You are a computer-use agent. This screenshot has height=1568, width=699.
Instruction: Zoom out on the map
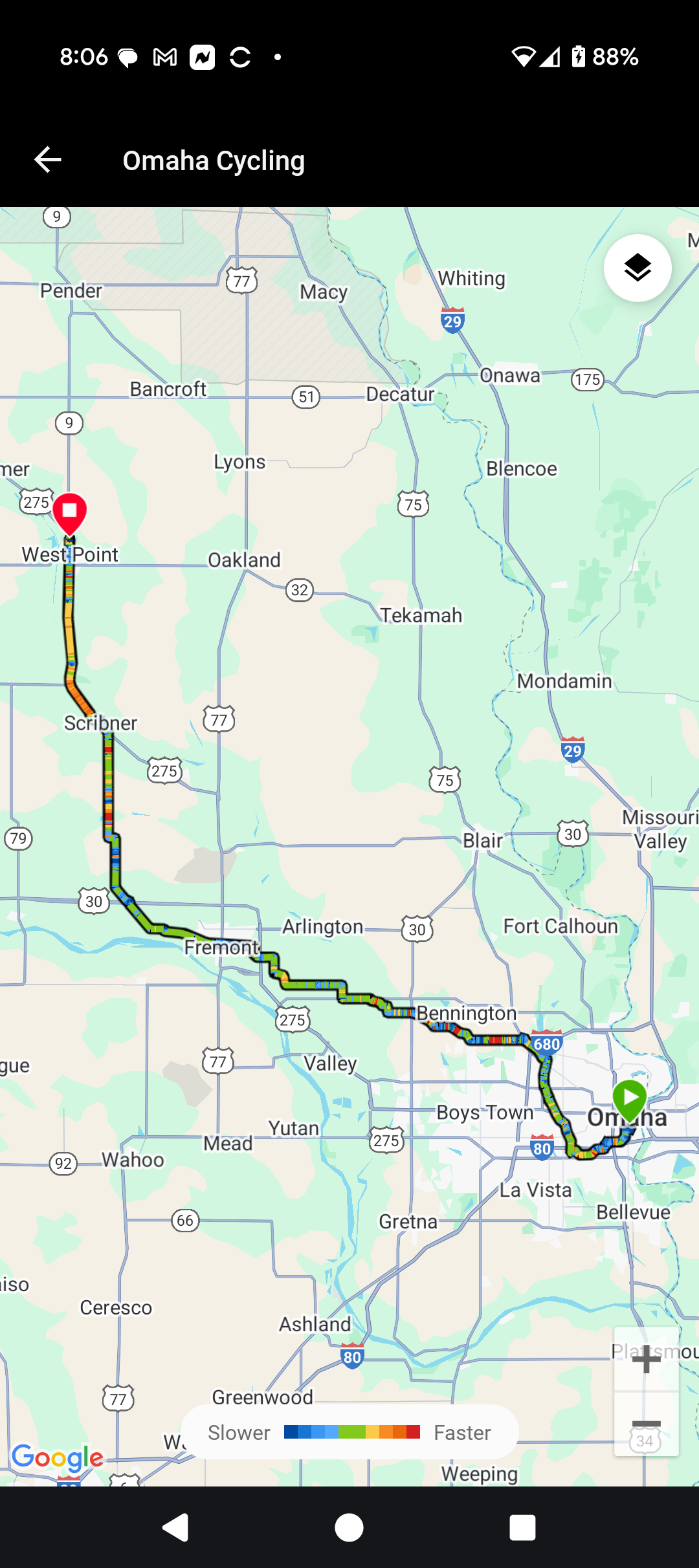[x=646, y=1424]
